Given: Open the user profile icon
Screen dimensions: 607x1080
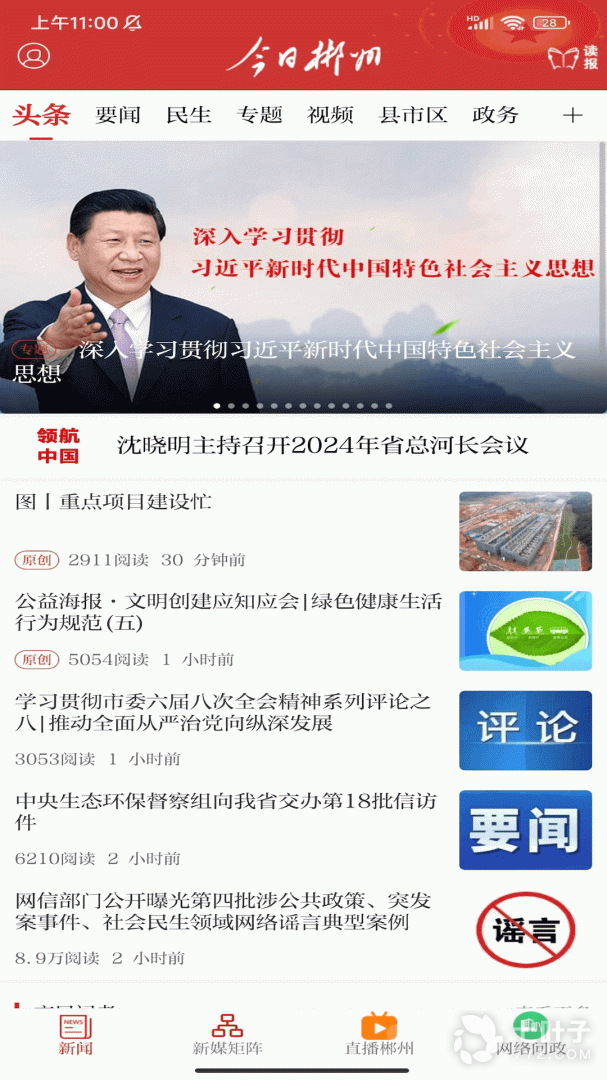Looking at the screenshot, I should [x=33, y=56].
